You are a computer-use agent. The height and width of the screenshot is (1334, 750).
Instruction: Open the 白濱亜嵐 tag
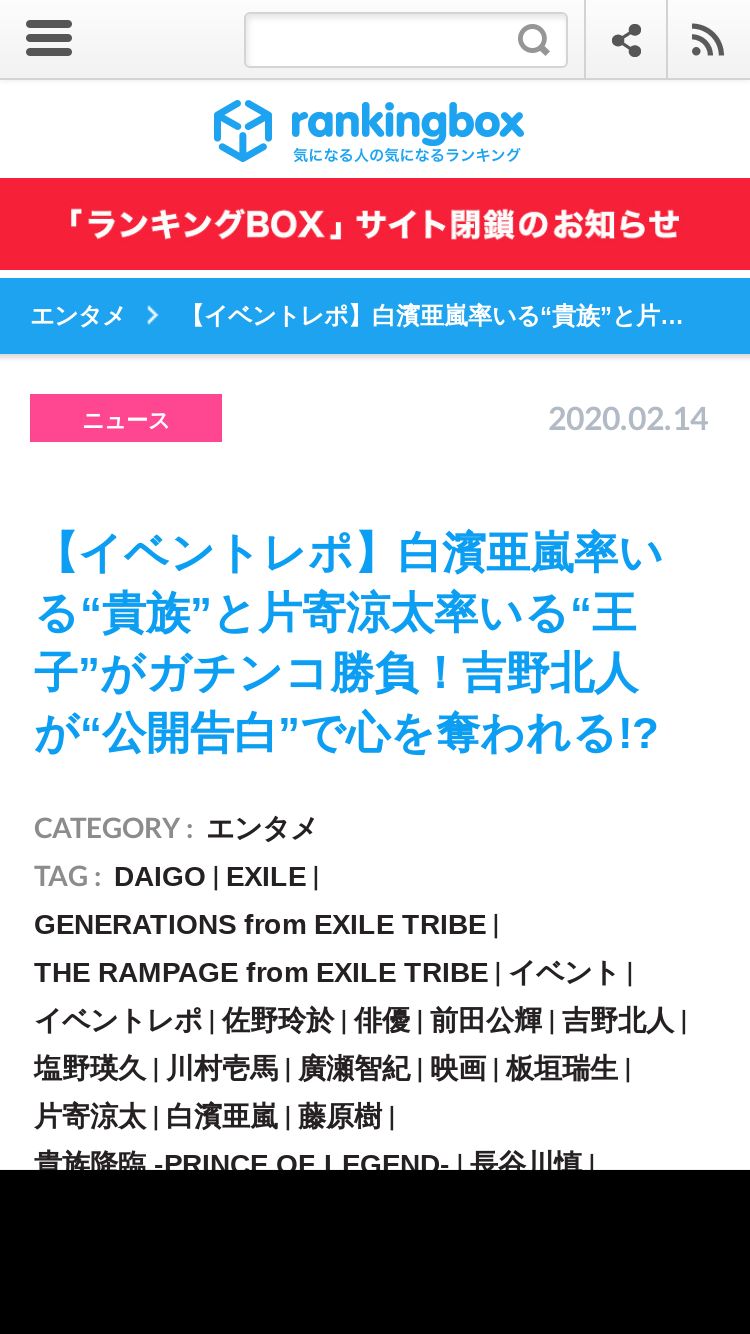[x=222, y=1116]
